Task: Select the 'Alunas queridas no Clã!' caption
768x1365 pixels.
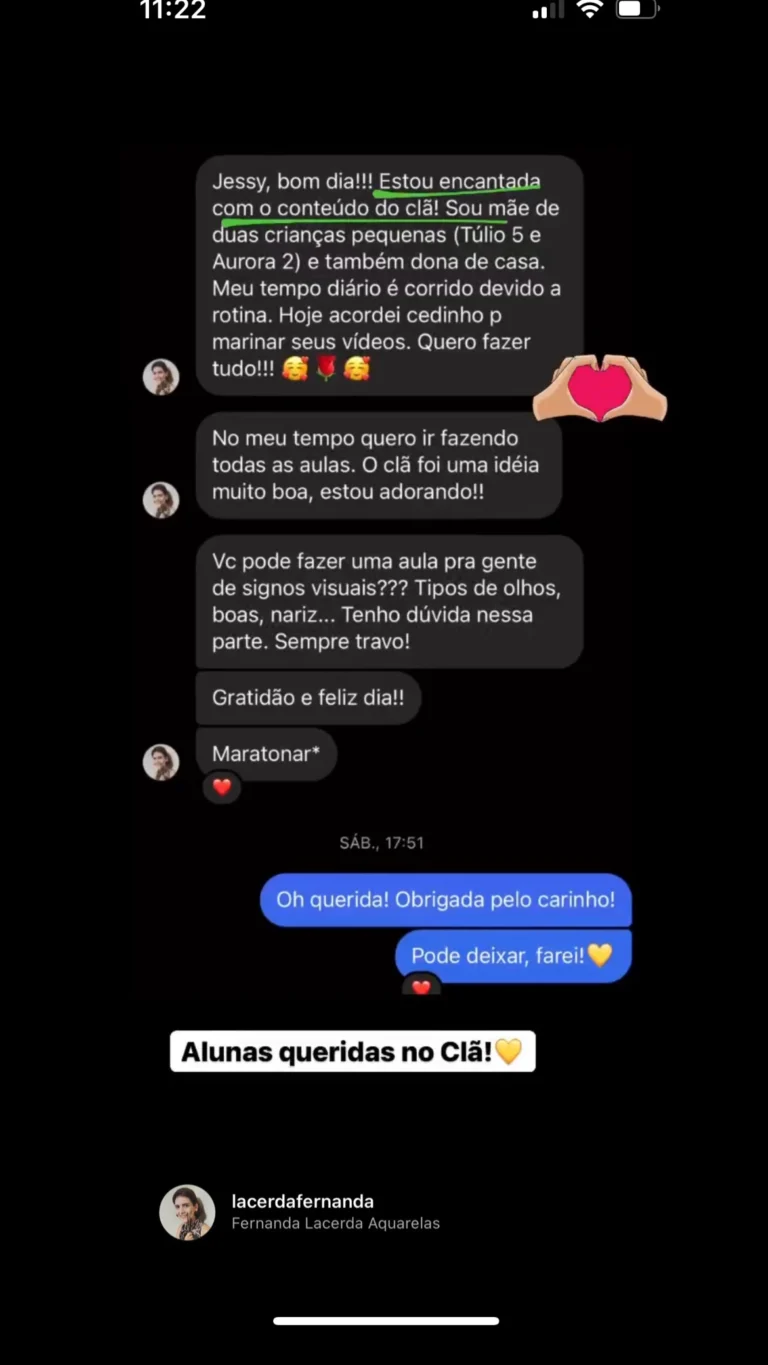Action: [x=353, y=1051]
